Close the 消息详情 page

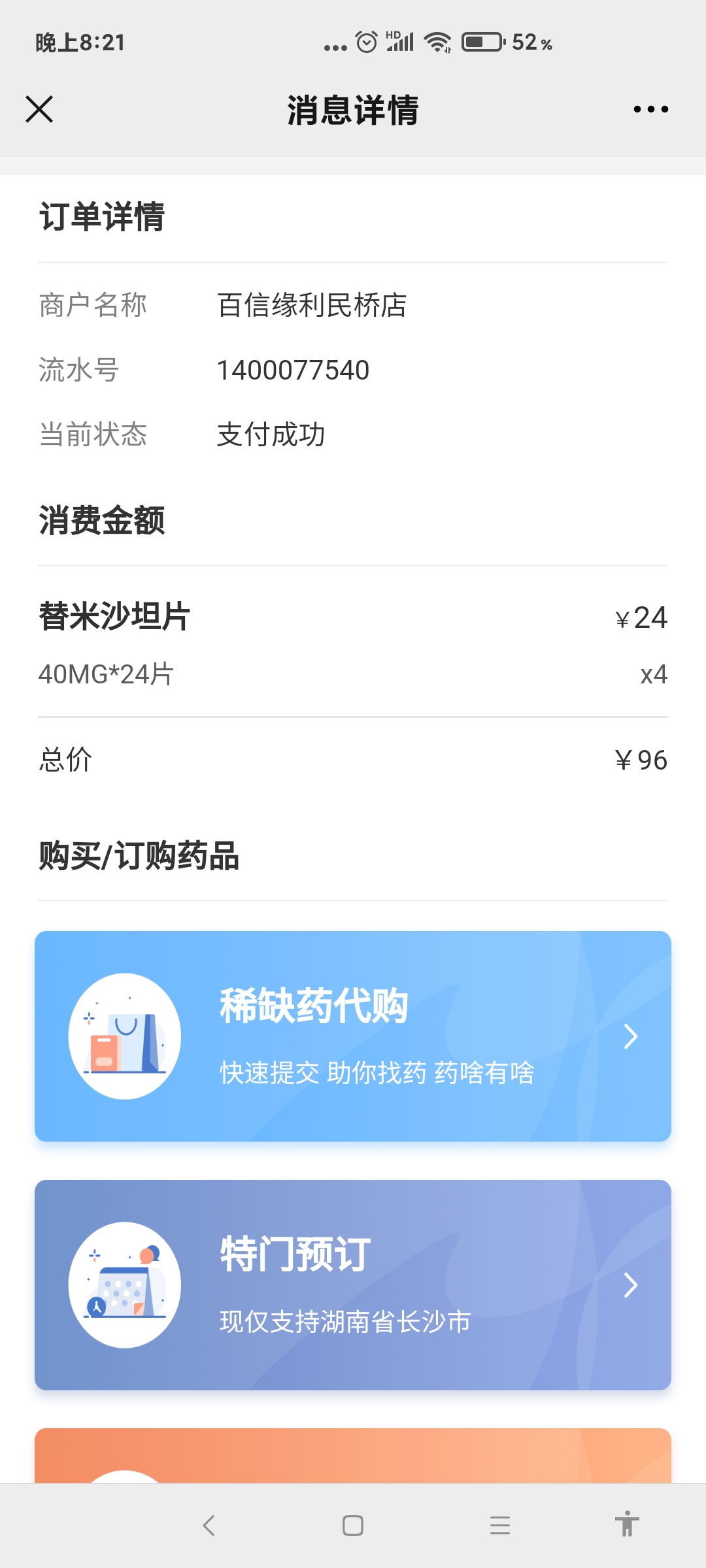(x=39, y=109)
